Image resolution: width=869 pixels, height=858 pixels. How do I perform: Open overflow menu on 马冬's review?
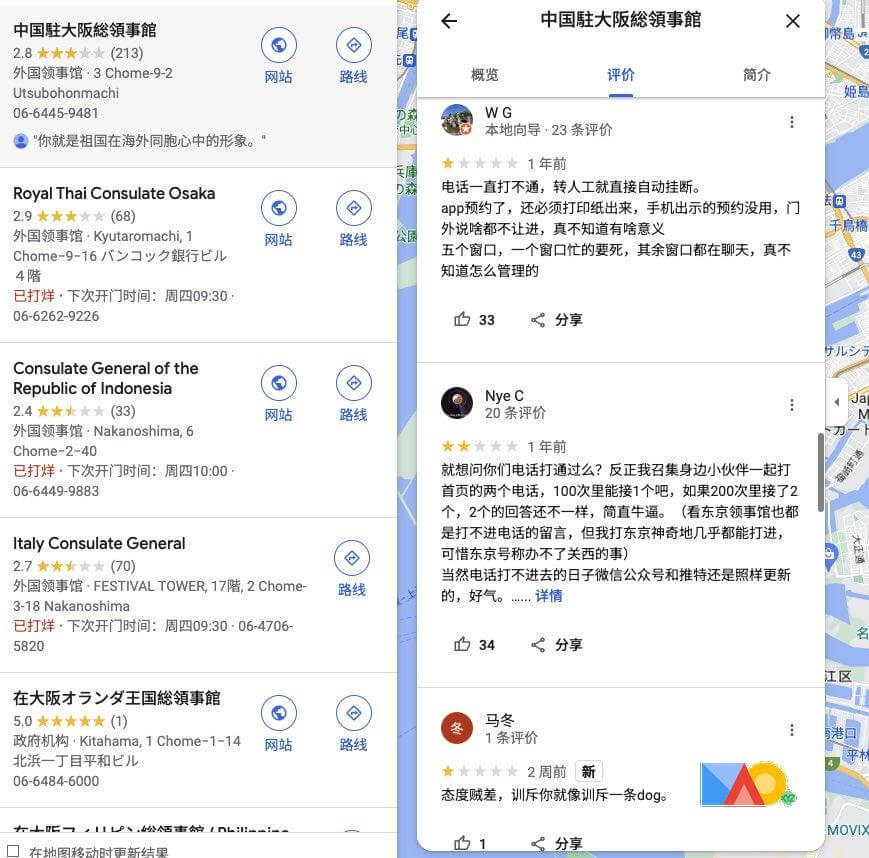point(791,730)
